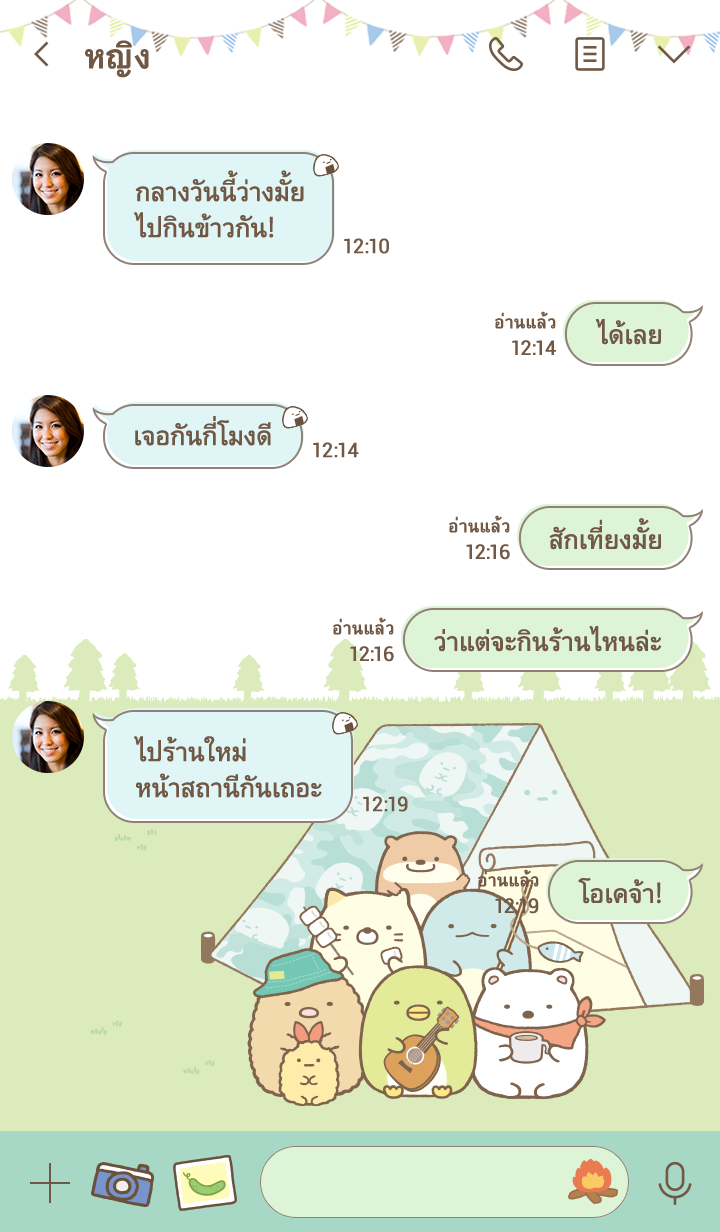Open the photo gallery picker
The width and height of the screenshot is (720, 1232).
coord(205,1183)
